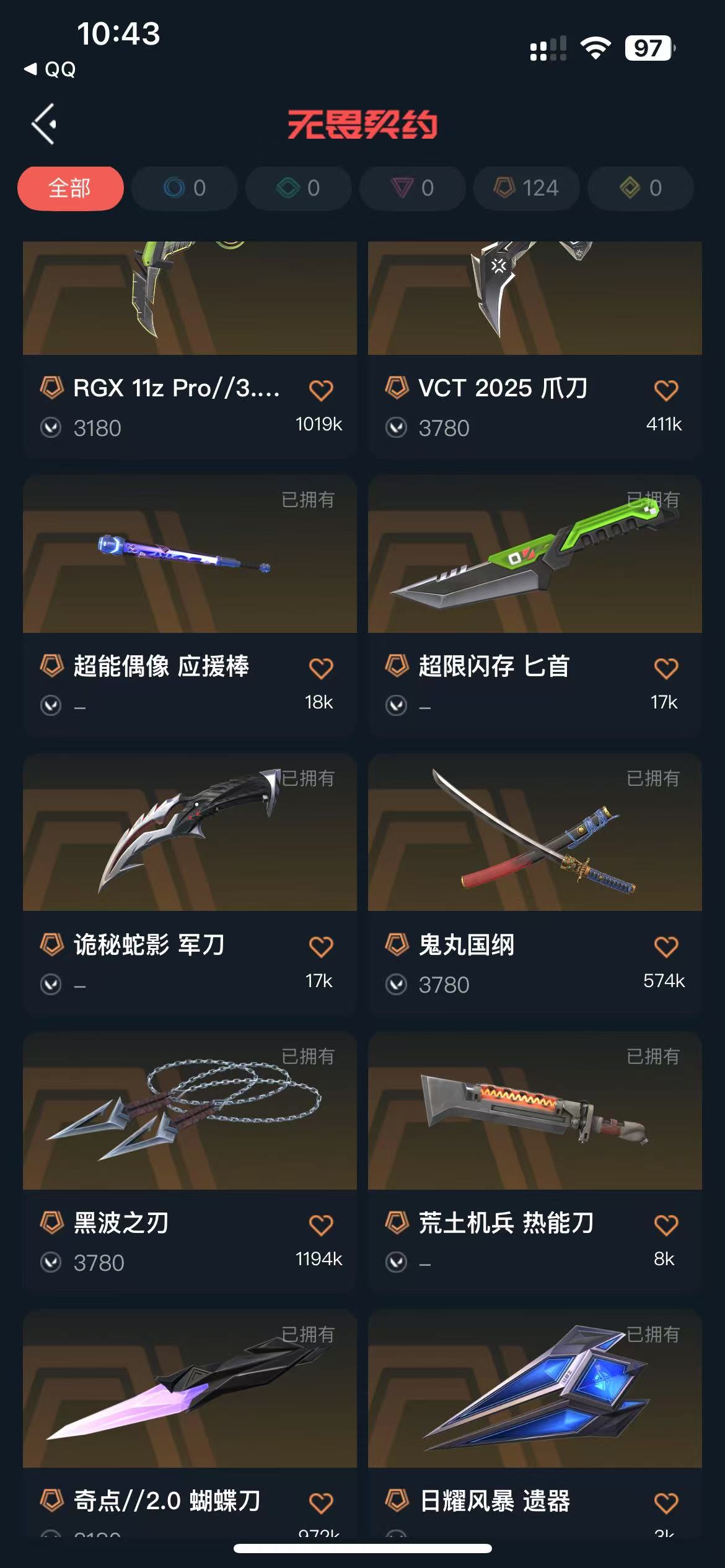
Task: Favorite the RGX 11z Pro skin
Action: click(x=321, y=390)
